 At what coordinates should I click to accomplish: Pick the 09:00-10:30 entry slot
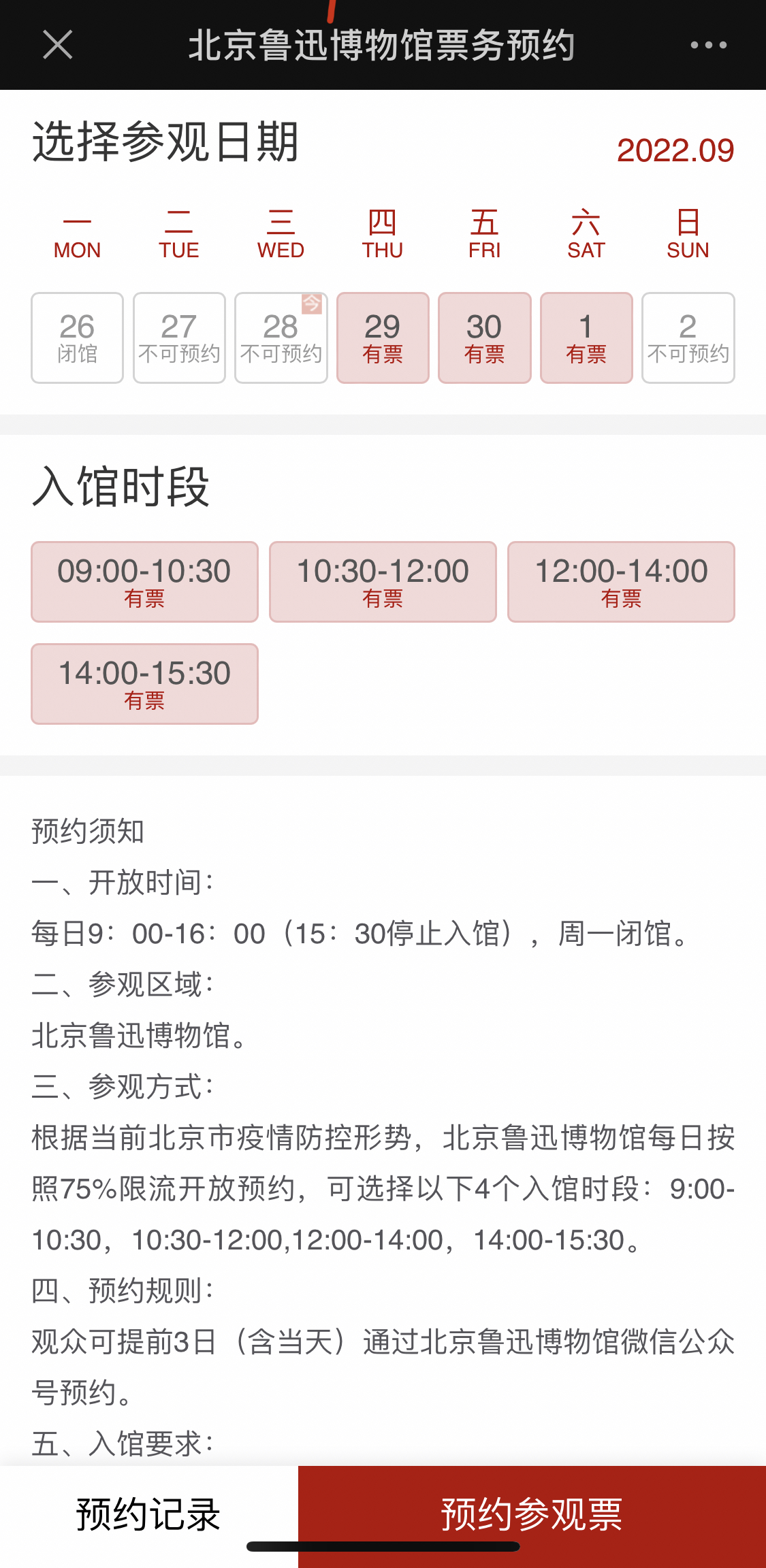tap(144, 582)
